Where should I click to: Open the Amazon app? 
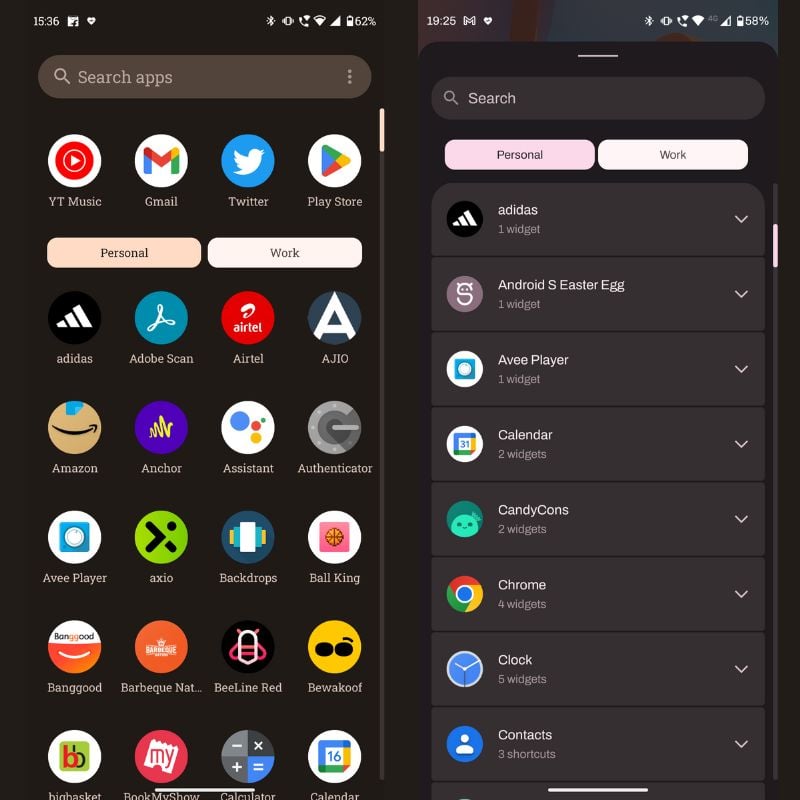pos(75,428)
